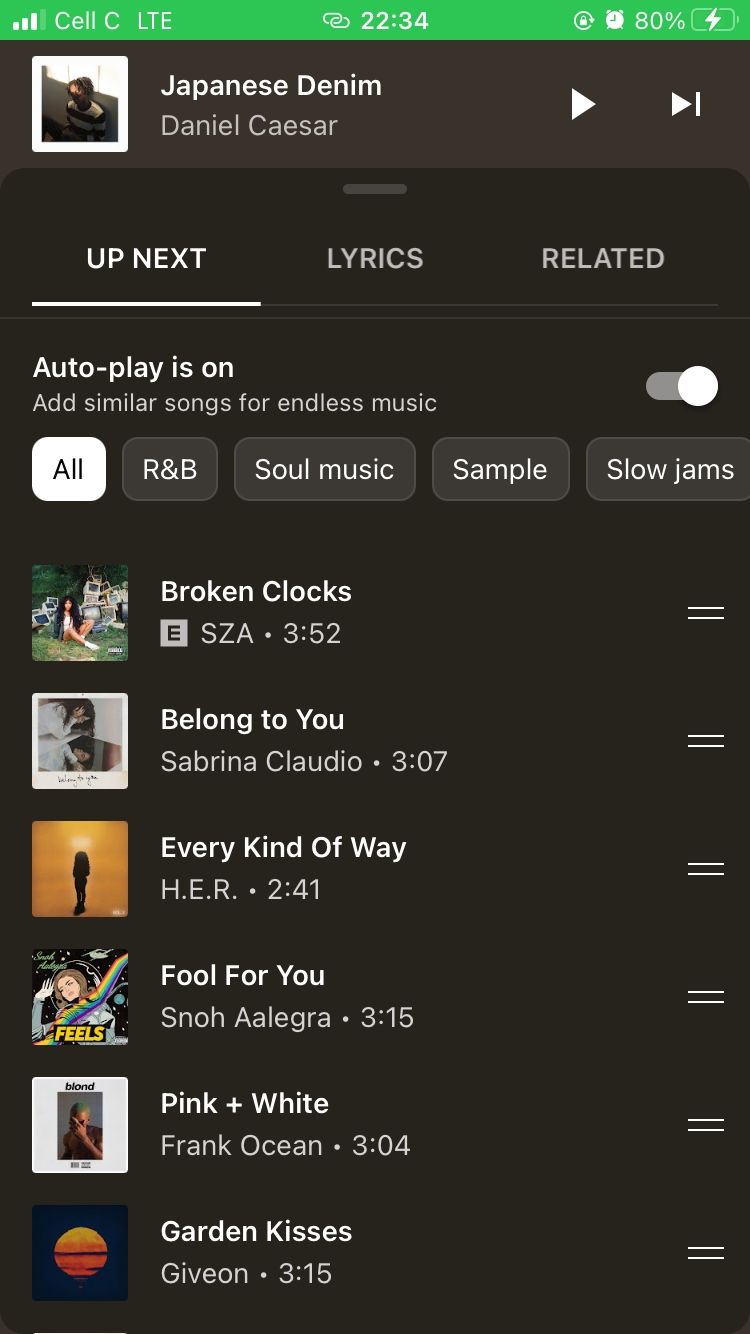
Task: Collapse the player with the drag handle
Action: point(375,188)
